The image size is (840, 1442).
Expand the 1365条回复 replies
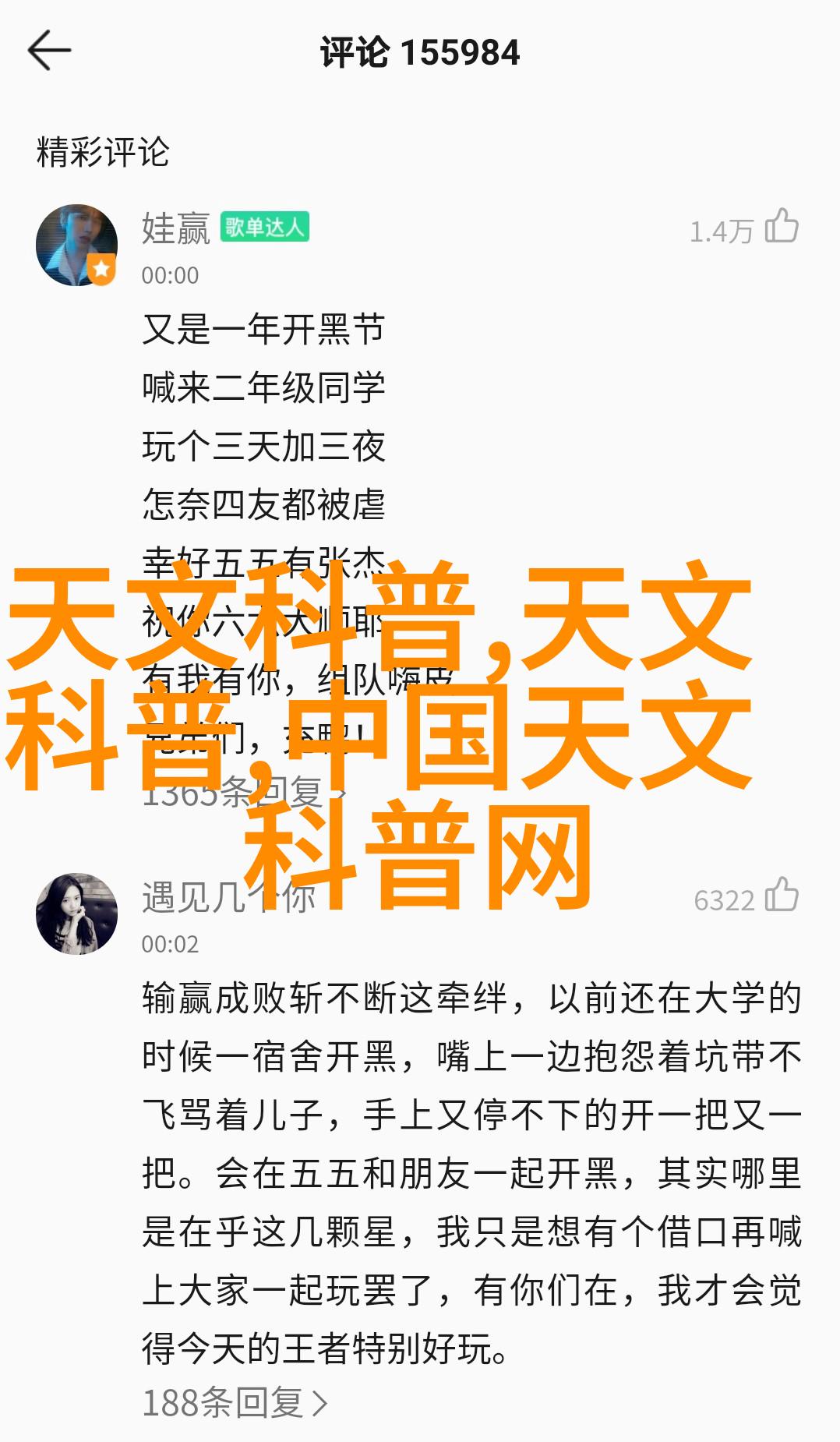(x=242, y=793)
